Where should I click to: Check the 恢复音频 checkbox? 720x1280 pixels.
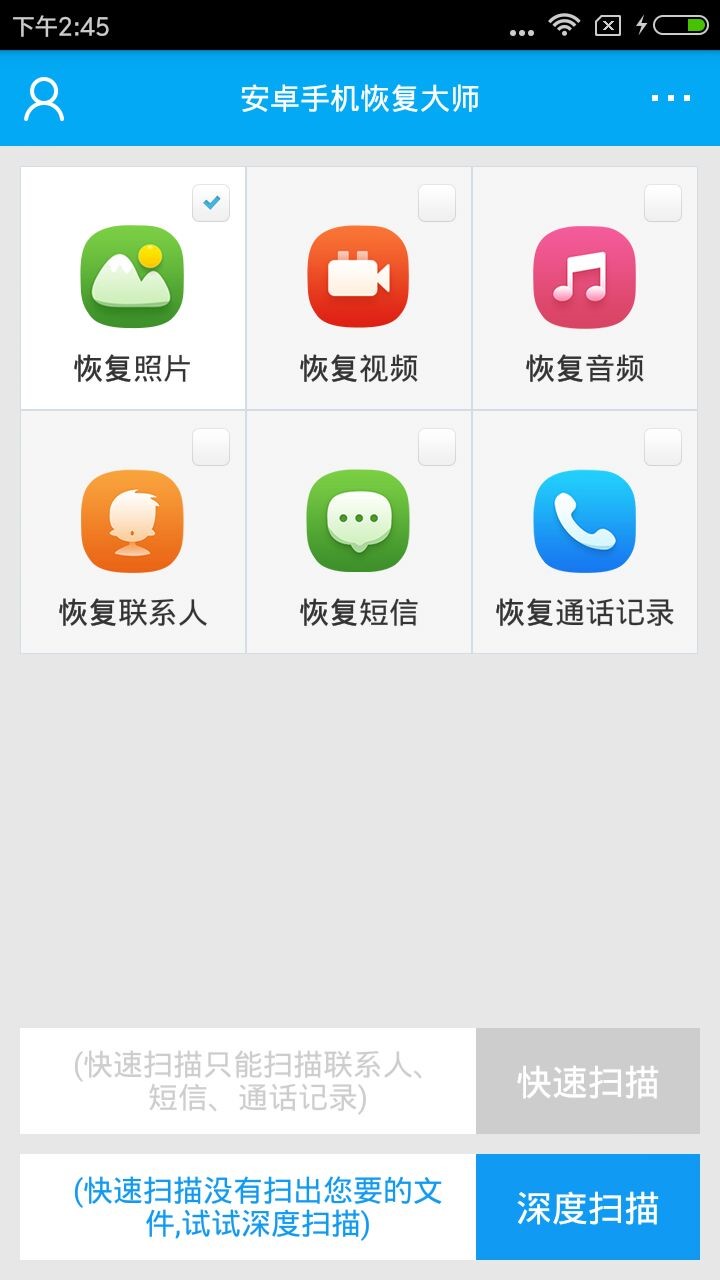pyautogui.click(x=663, y=203)
